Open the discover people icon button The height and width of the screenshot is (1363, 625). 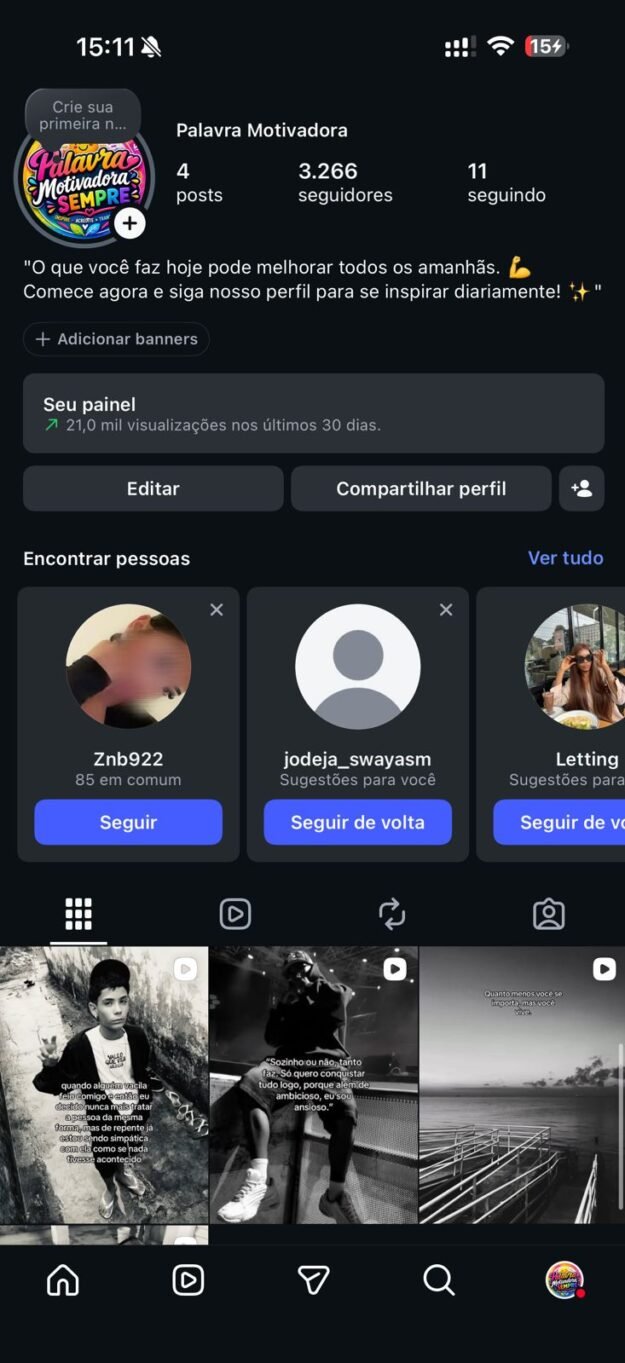click(581, 489)
